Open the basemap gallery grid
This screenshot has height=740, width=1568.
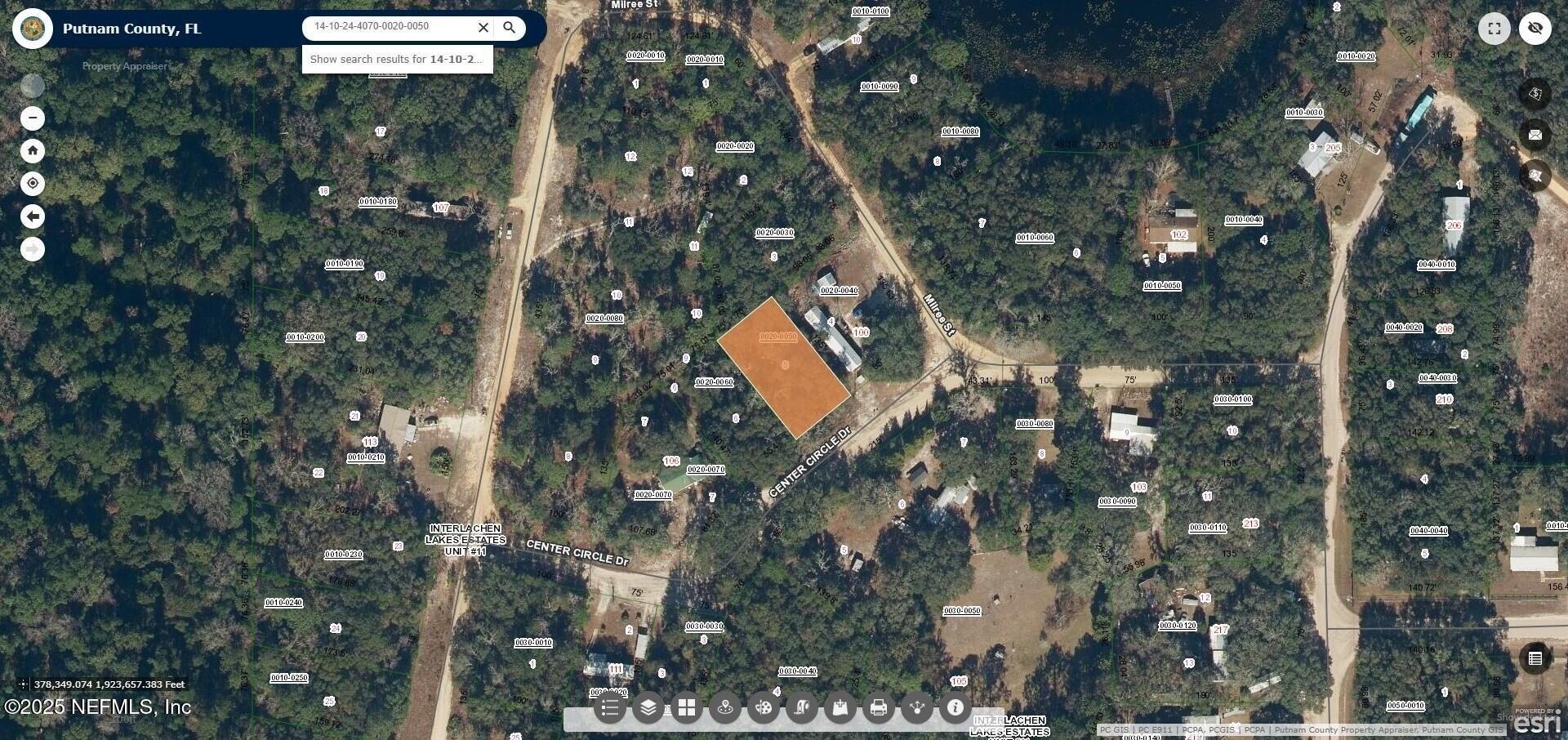point(687,707)
